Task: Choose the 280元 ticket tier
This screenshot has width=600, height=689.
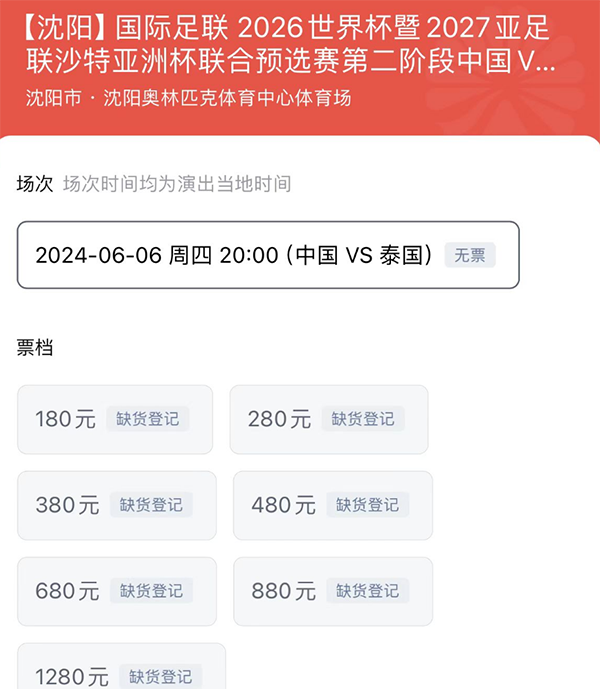Action: [x=328, y=419]
